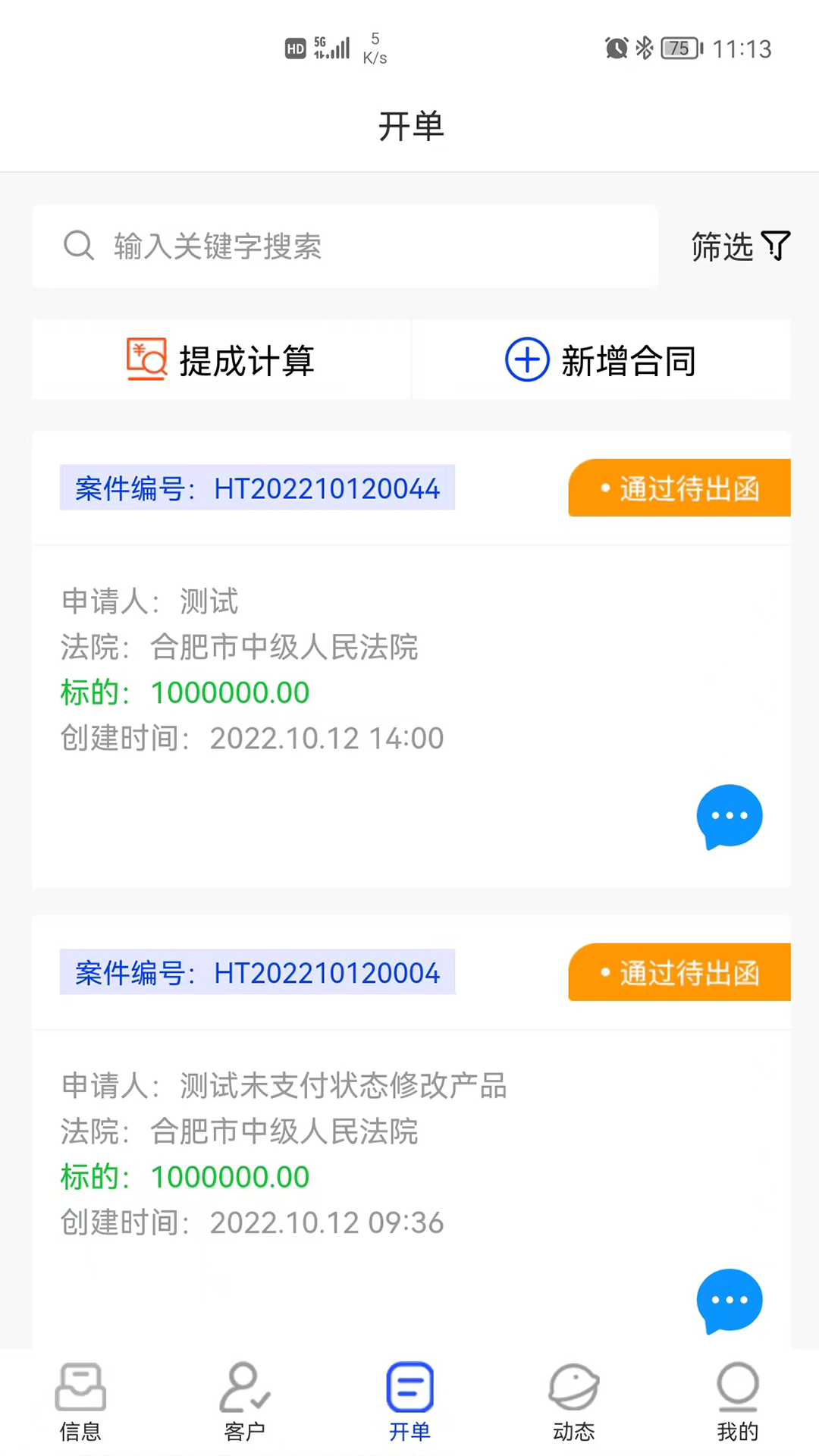
Task: Tap the chat bubble on case HT202210120004
Action: 728,1301
